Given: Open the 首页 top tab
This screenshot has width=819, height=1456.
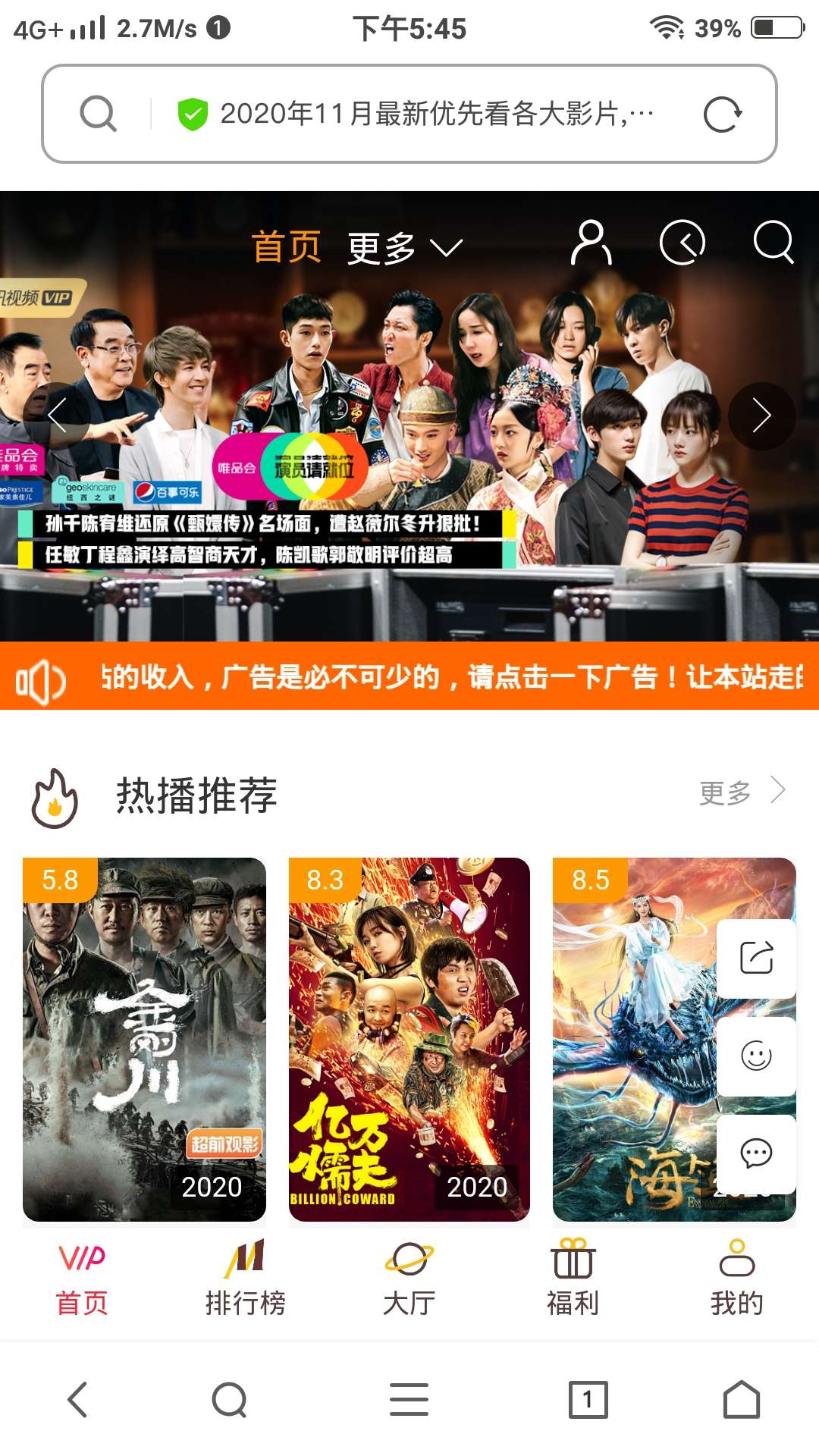Looking at the screenshot, I should (287, 247).
